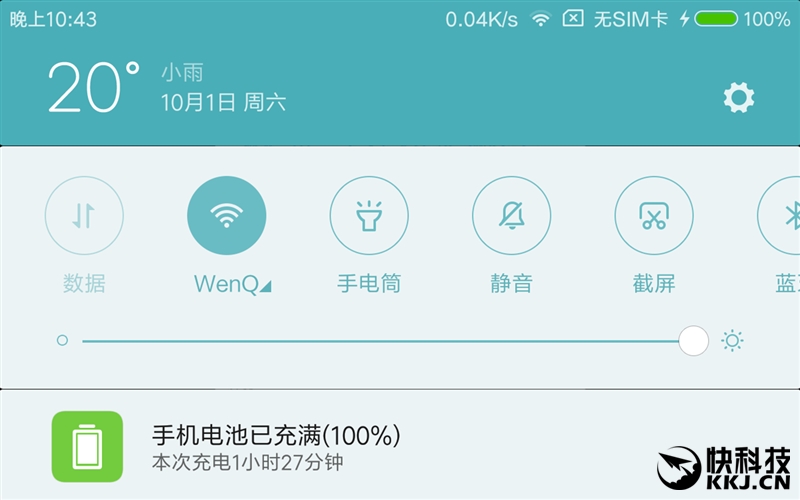Turn off the WenQ Wi-Fi toggle
This screenshot has height=500, width=800.
coord(227,216)
